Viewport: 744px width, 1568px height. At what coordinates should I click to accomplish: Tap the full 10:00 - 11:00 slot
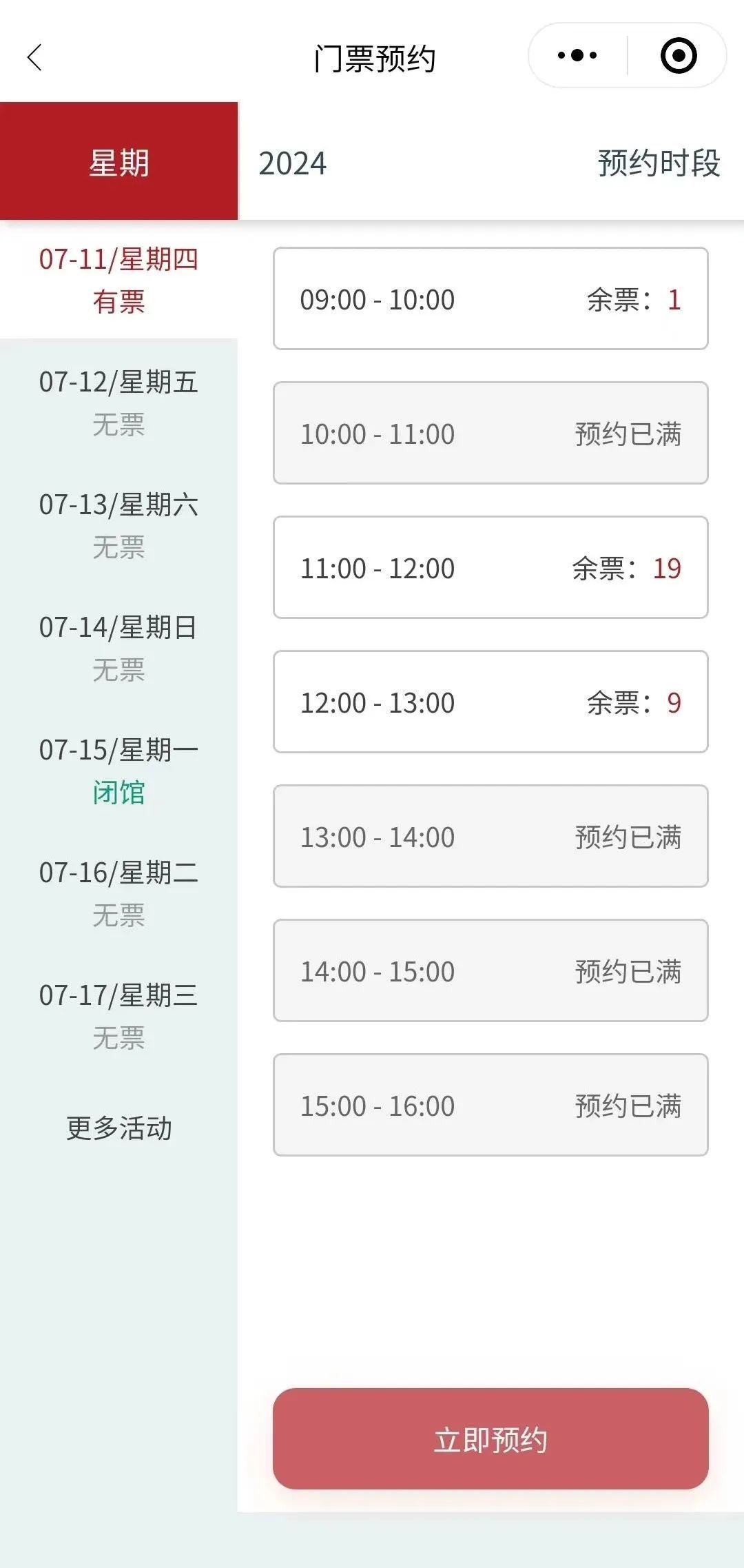tap(489, 433)
